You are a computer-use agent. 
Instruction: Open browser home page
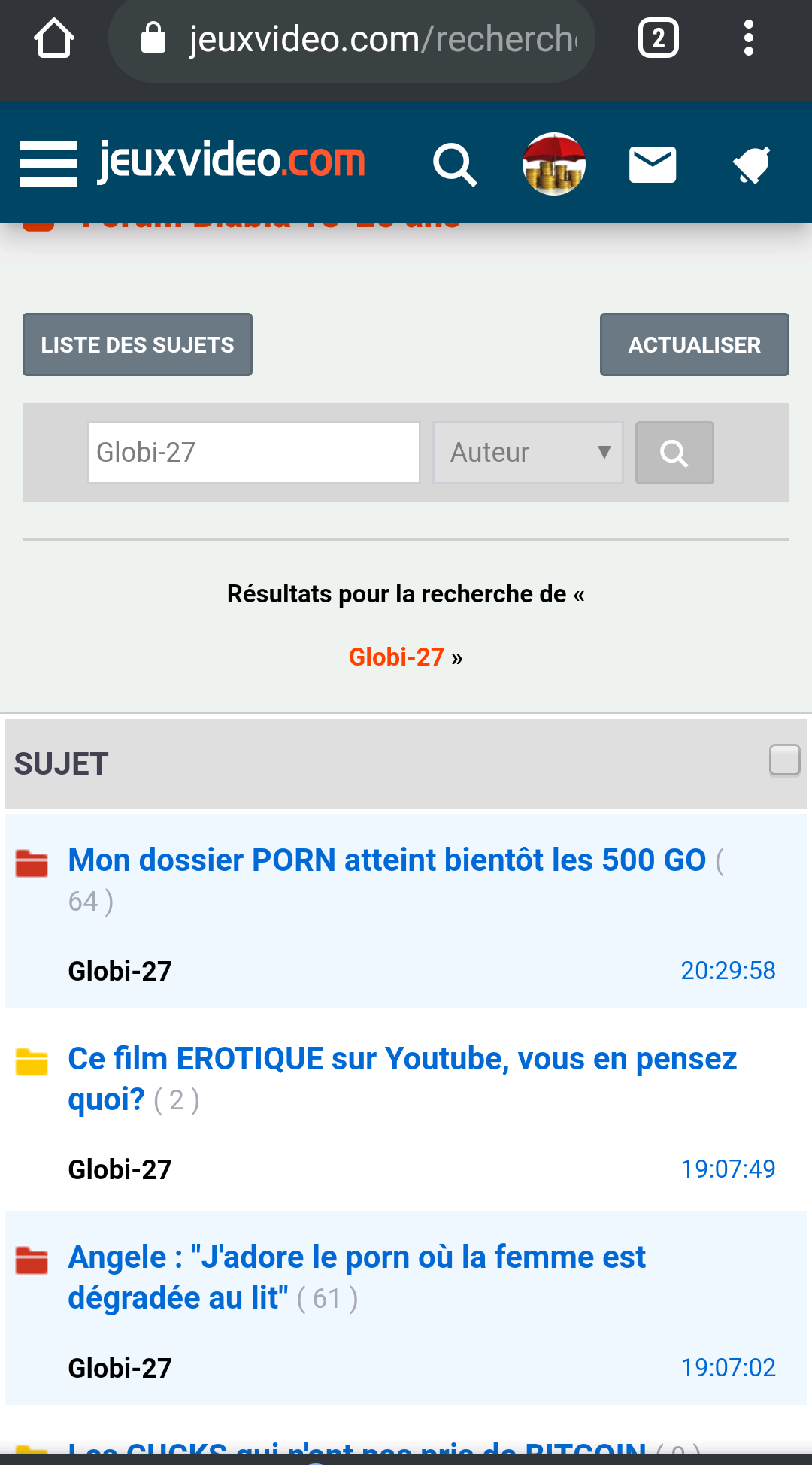click(54, 38)
